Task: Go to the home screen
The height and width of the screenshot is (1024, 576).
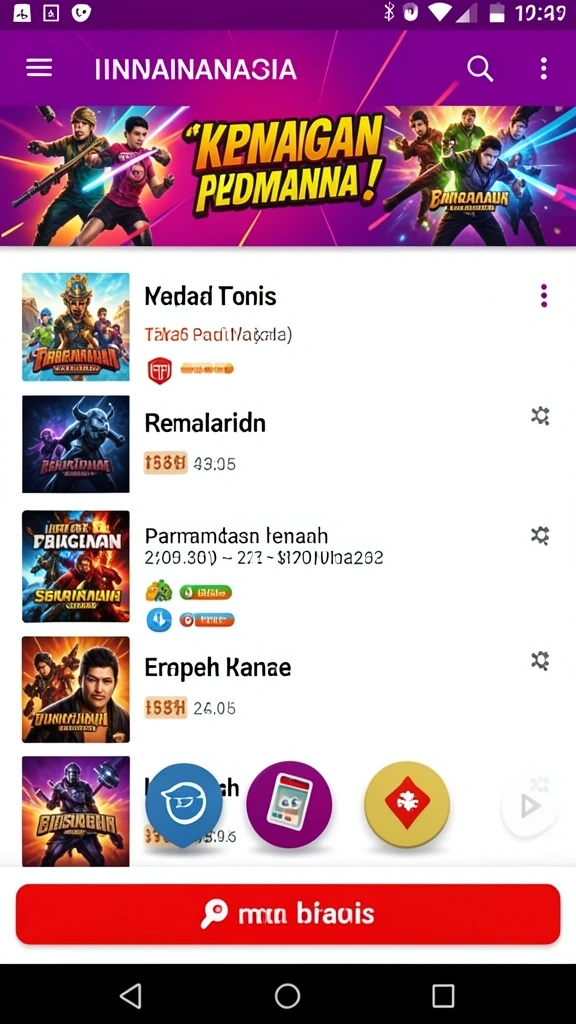Action: click(x=287, y=996)
